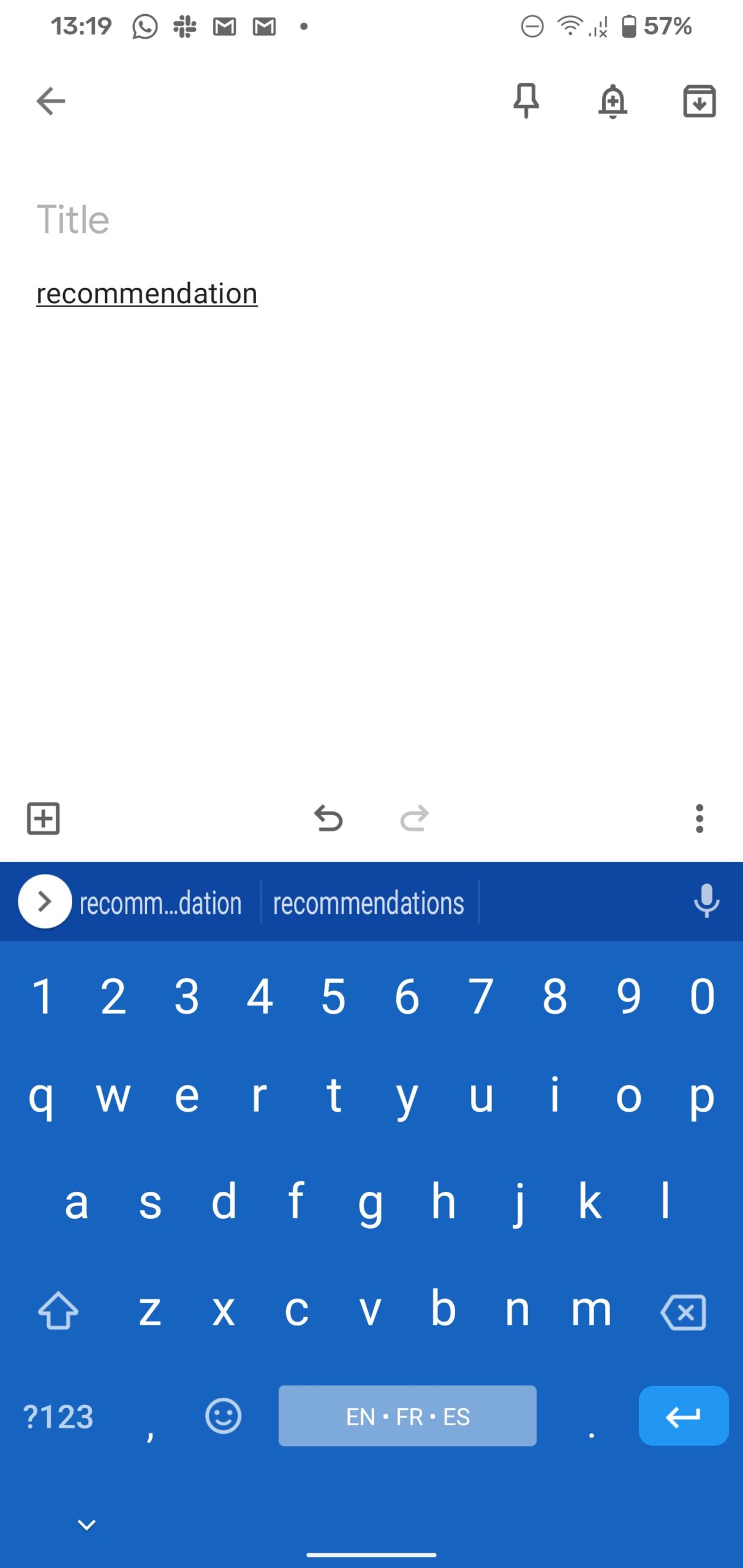Viewport: 743px width, 1568px height.
Task: Tap the Title field
Action: point(371,219)
